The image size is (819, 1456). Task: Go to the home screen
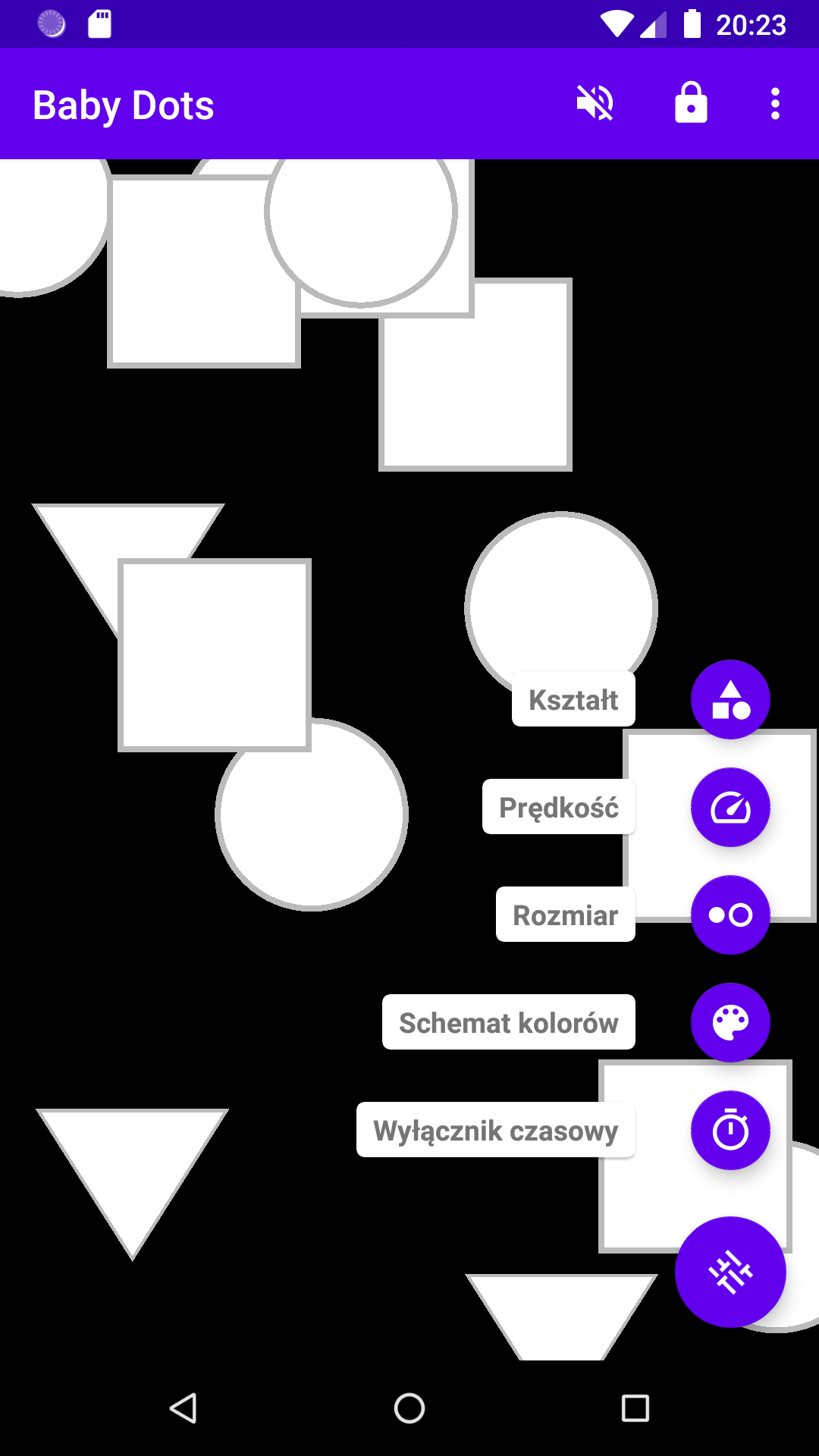point(409,1408)
